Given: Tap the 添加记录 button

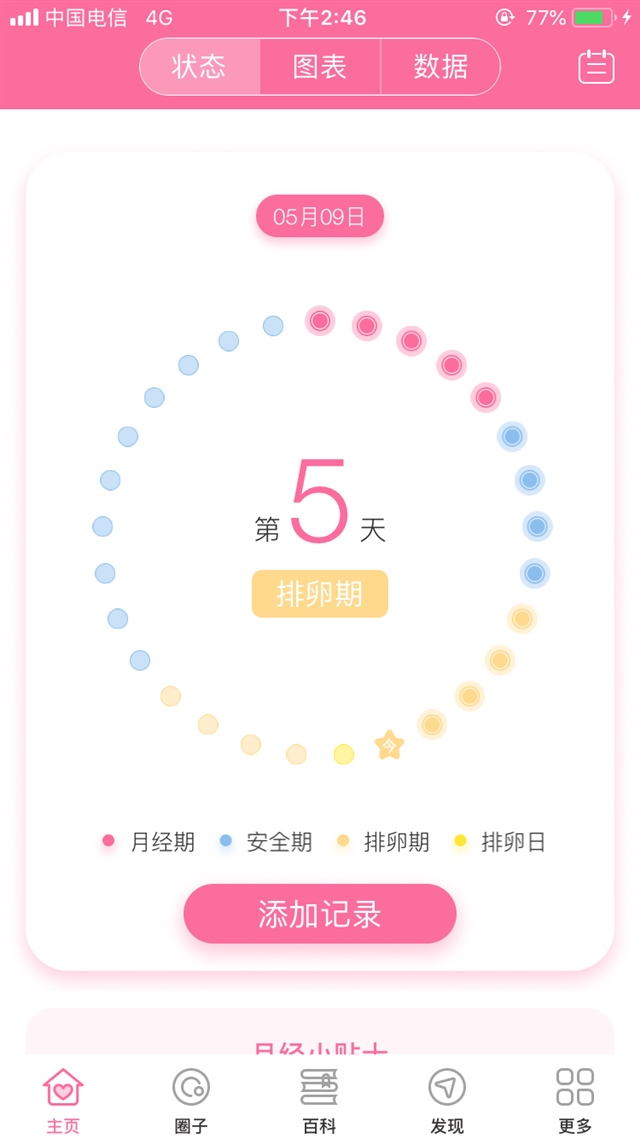Looking at the screenshot, I should click(320, 914).
